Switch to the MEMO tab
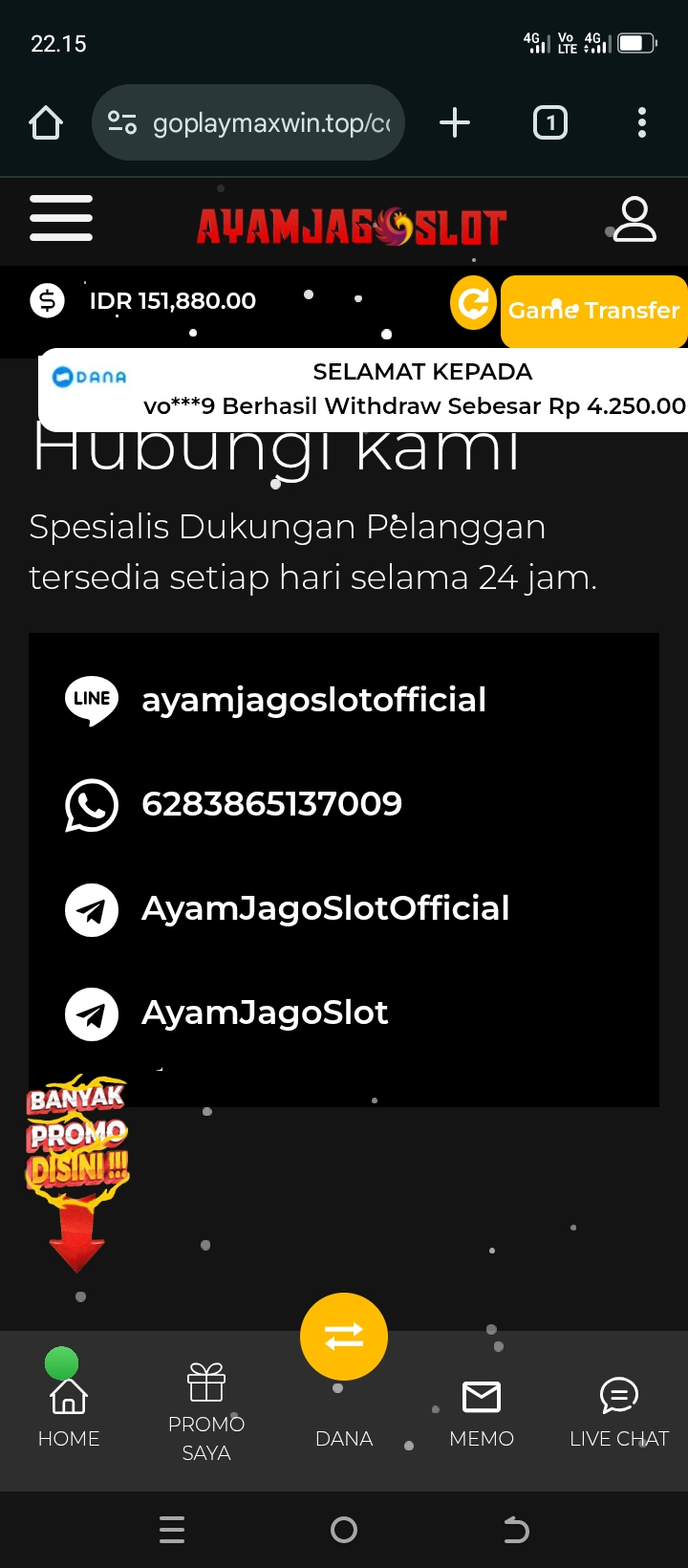The image size is (688, 1568). (x=482, y=1410)
